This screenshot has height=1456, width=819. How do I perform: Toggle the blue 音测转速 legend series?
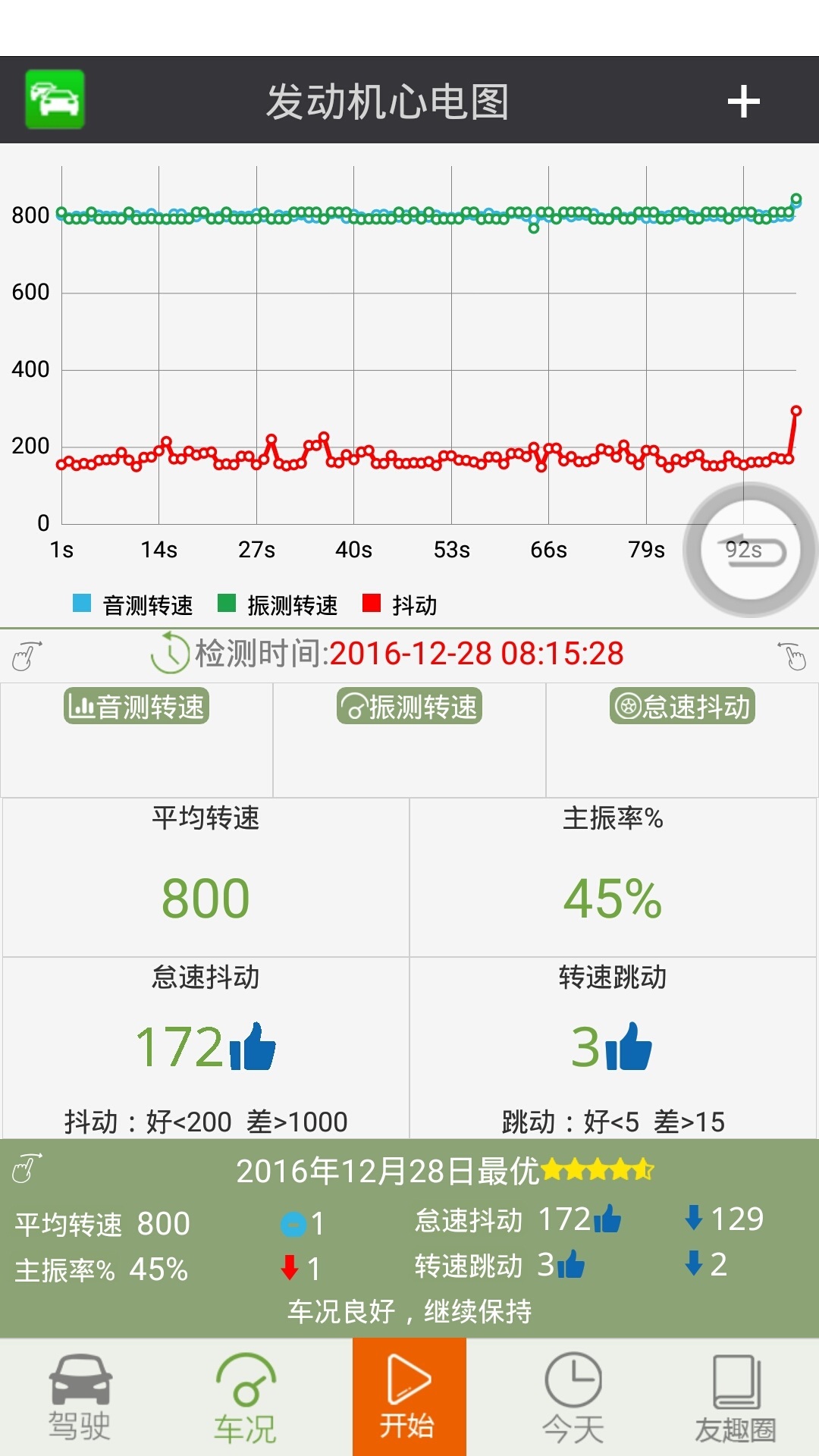136,604
